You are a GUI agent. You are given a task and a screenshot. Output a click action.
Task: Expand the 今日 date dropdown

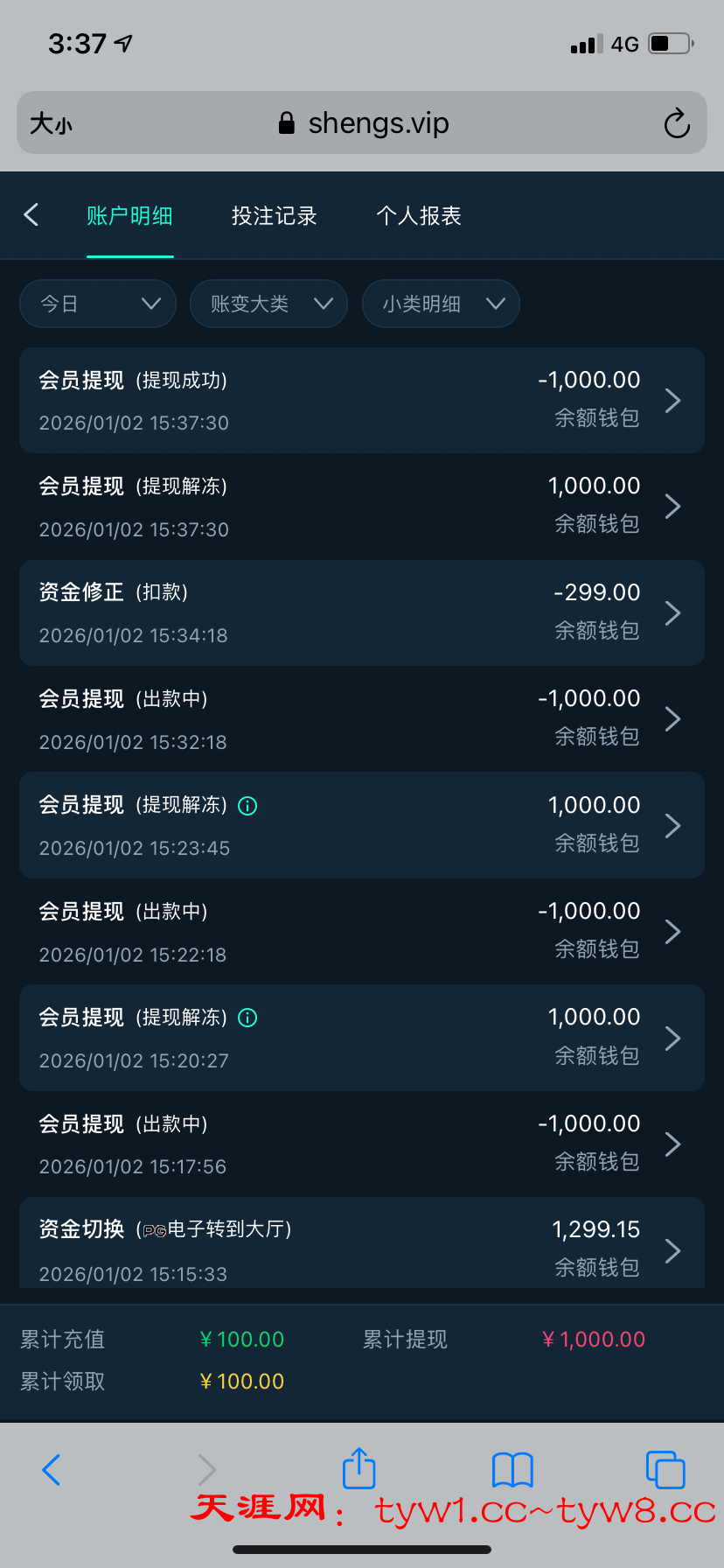(98, 304)
